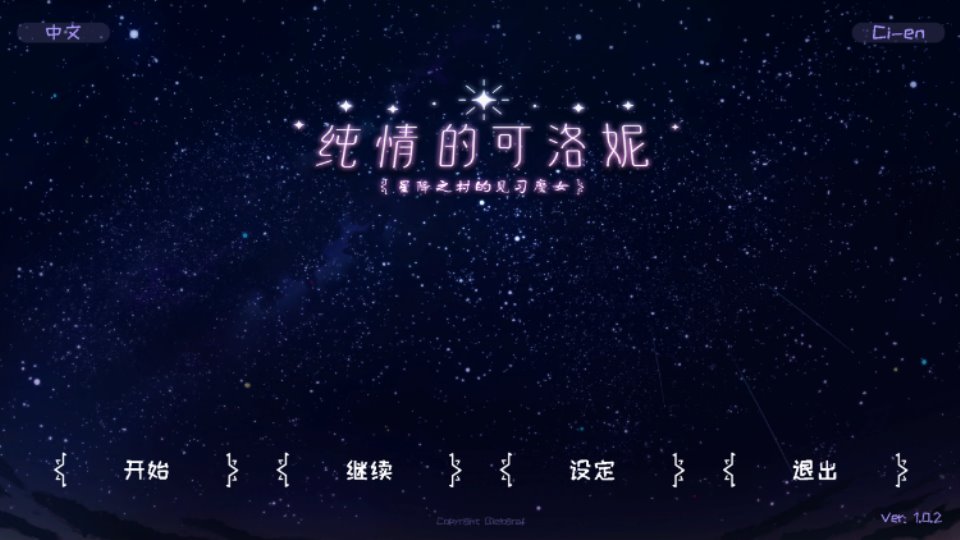Change language using the 中文 button
Viewport: 960px width, 540px height.
coord(62,32)
